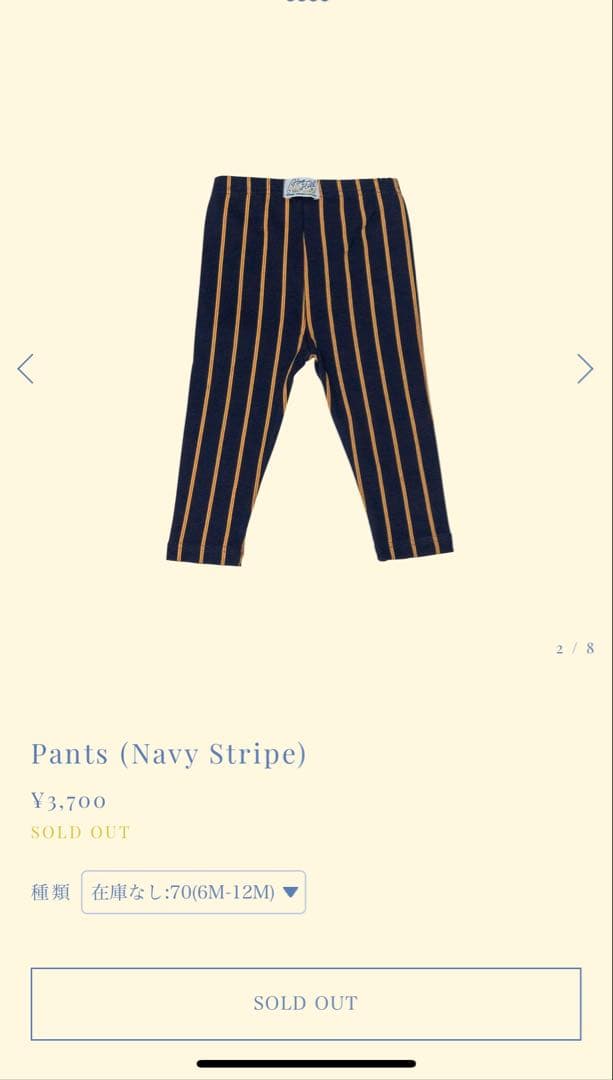Tap the SOLD OUT button
This screenshot has width=613, height=1080.
coord(305,1003)
